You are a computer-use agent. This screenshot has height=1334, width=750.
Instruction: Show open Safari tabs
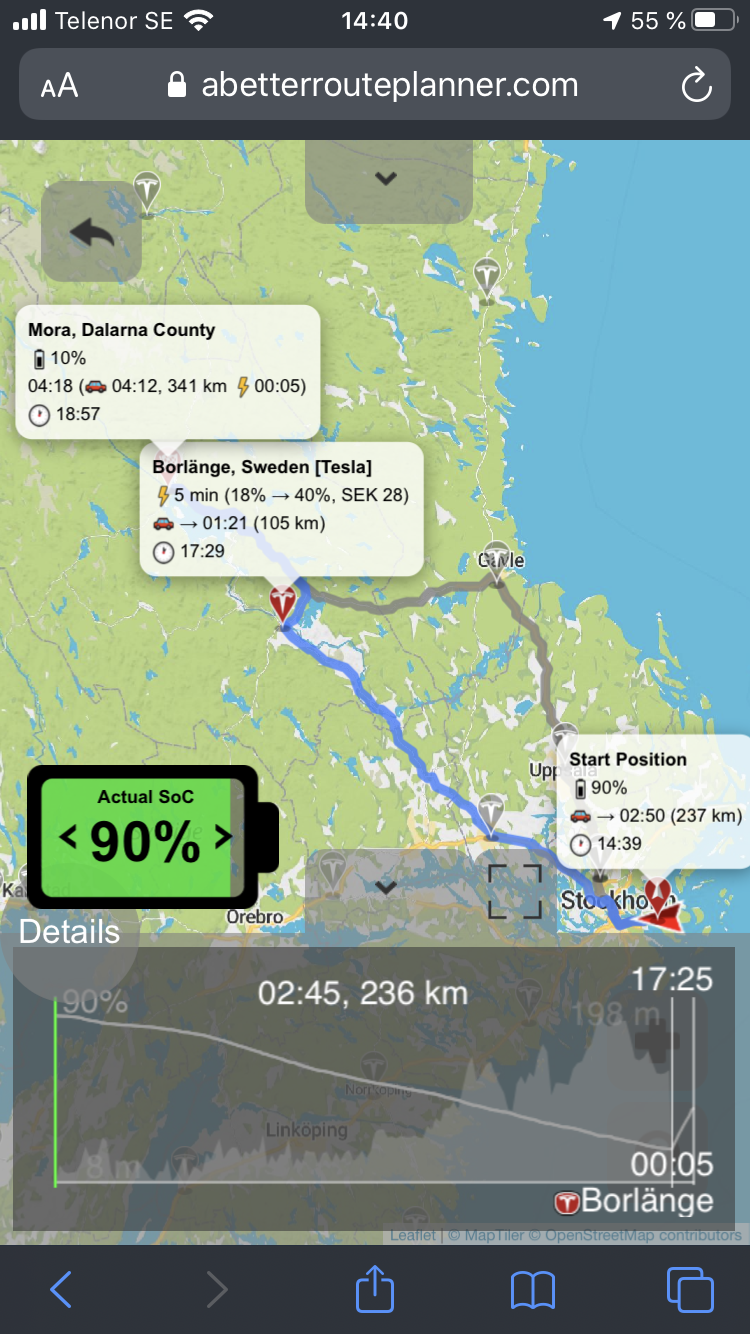tap(690, 1290)
